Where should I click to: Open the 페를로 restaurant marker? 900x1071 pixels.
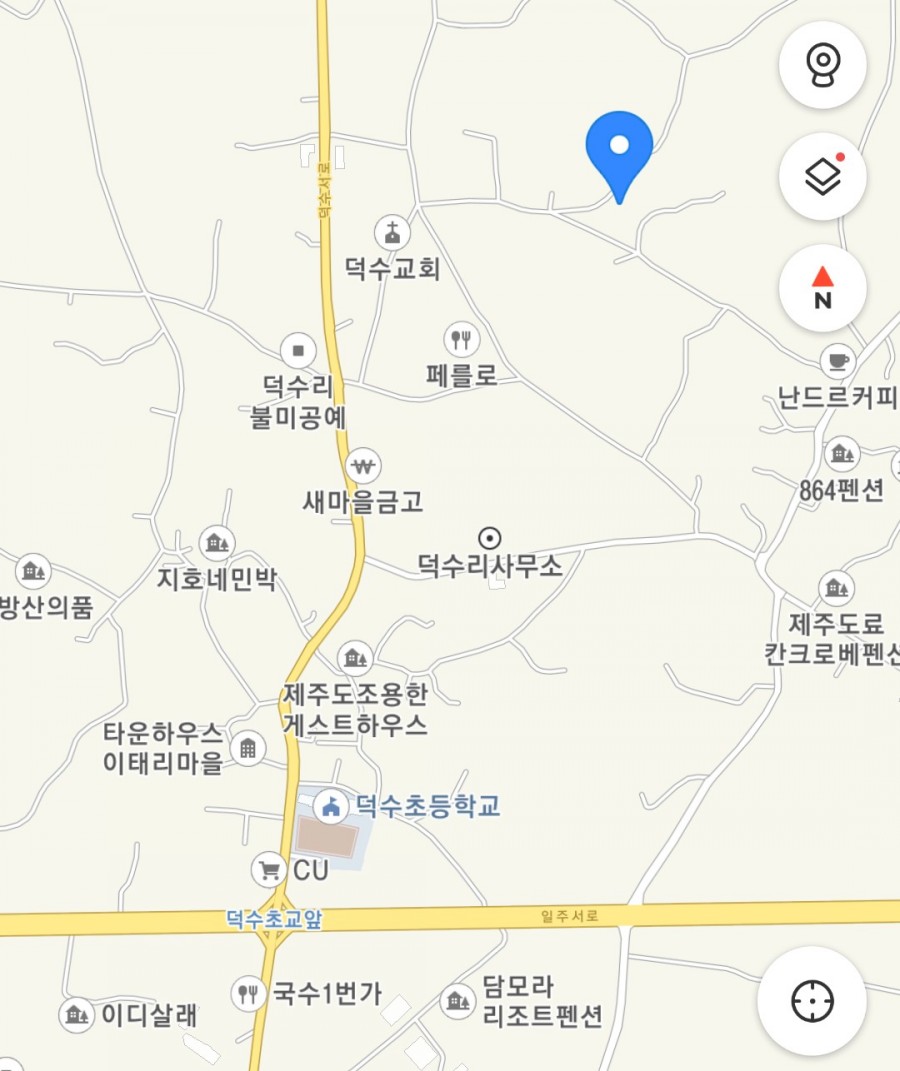click(x=461, y=340)
